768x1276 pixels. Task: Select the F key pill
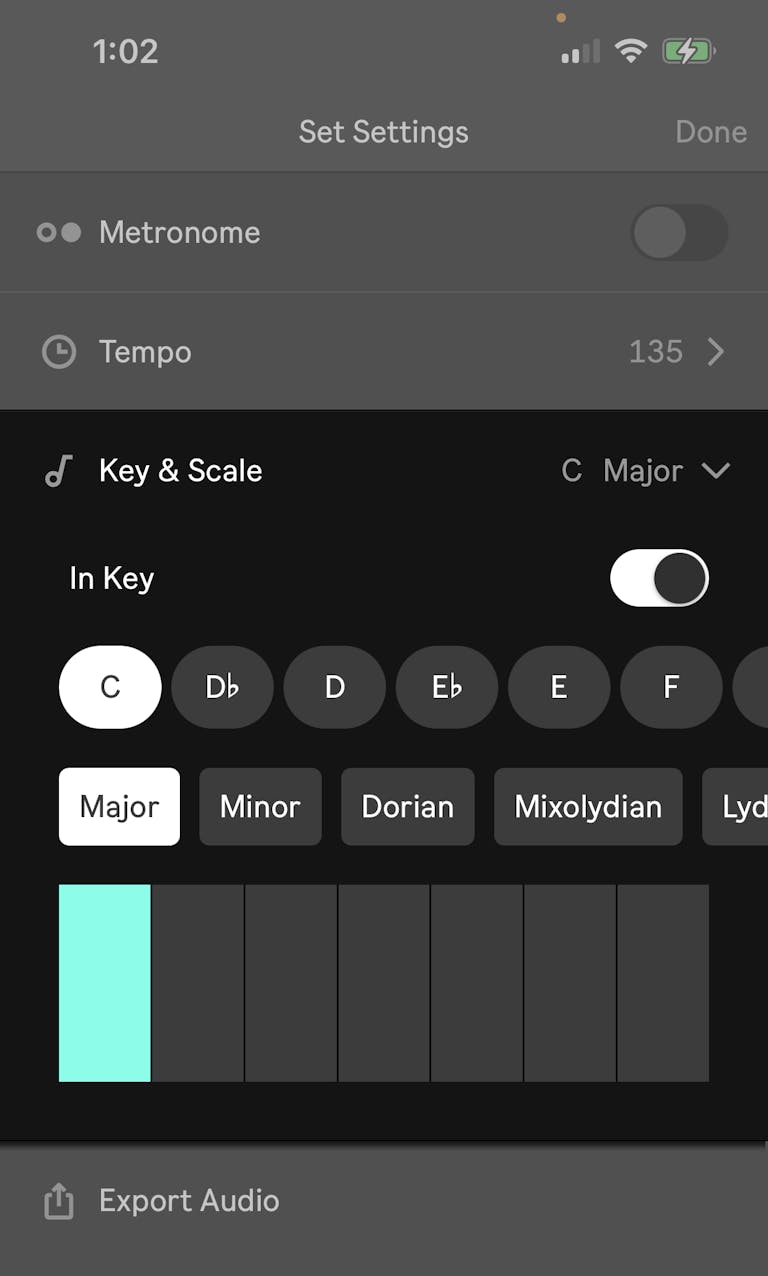[670, 687]
